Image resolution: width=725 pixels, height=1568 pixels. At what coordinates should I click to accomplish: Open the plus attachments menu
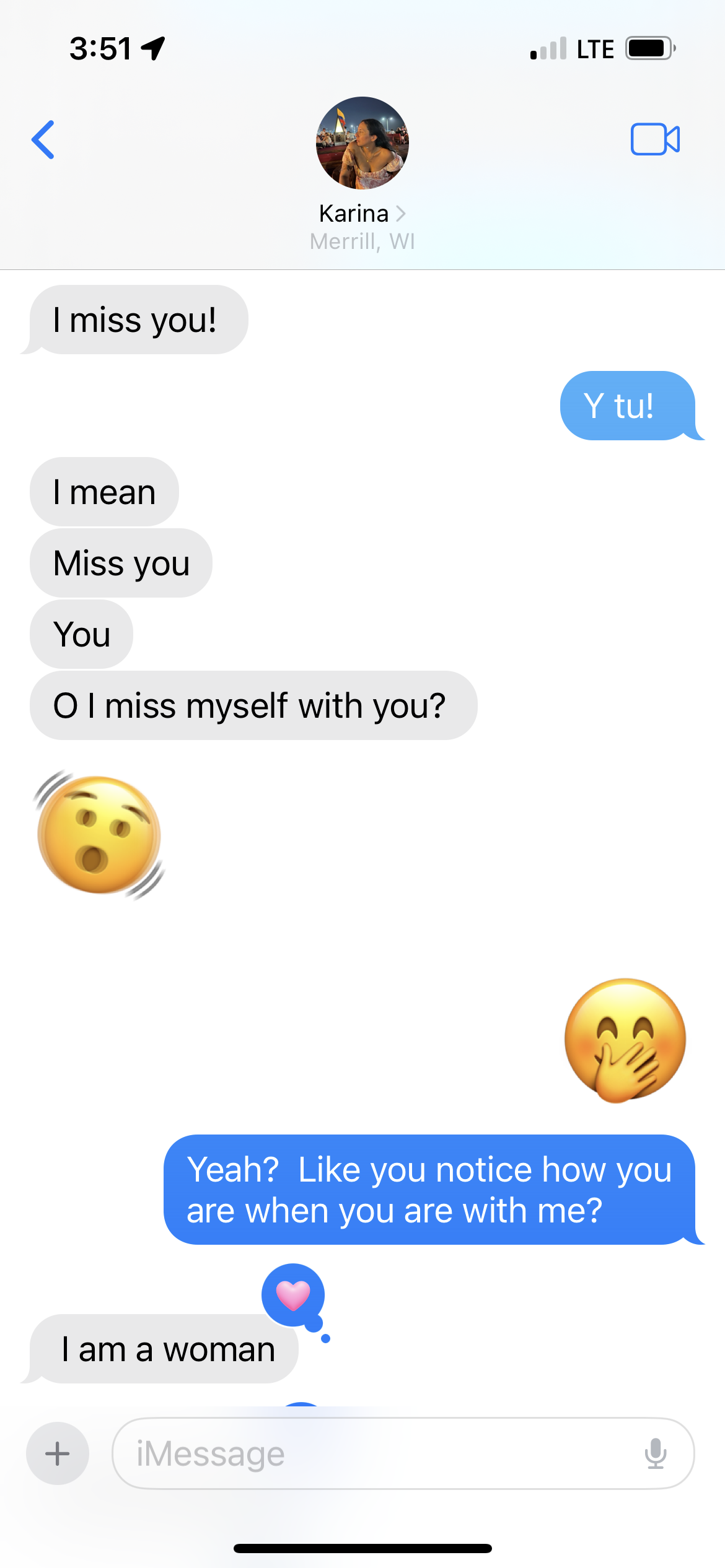[x=58, y=1453]
